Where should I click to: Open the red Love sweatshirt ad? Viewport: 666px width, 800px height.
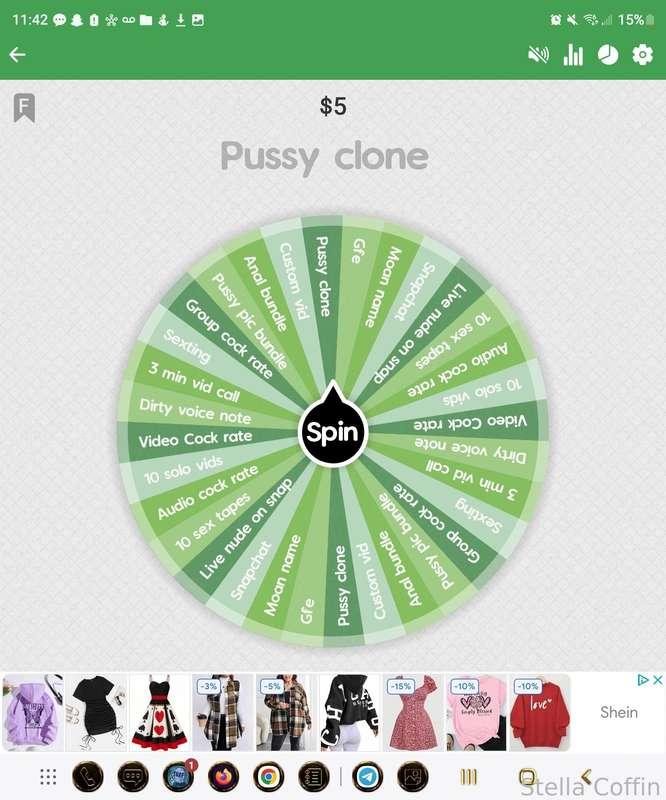coord(538,712)
